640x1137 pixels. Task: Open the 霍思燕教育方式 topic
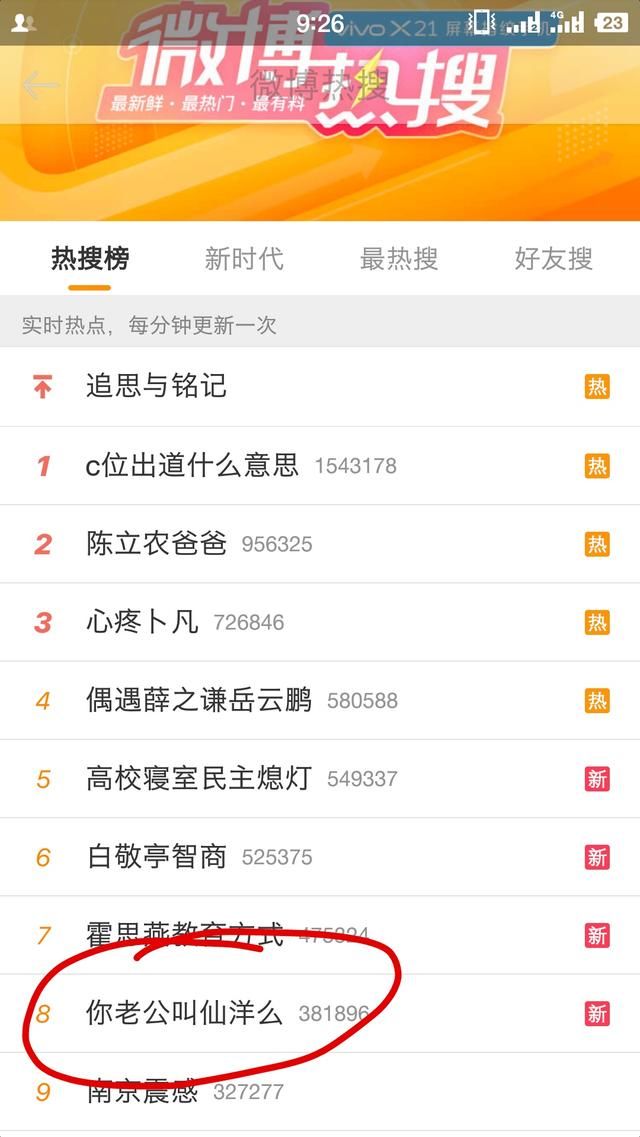point(185,935)
